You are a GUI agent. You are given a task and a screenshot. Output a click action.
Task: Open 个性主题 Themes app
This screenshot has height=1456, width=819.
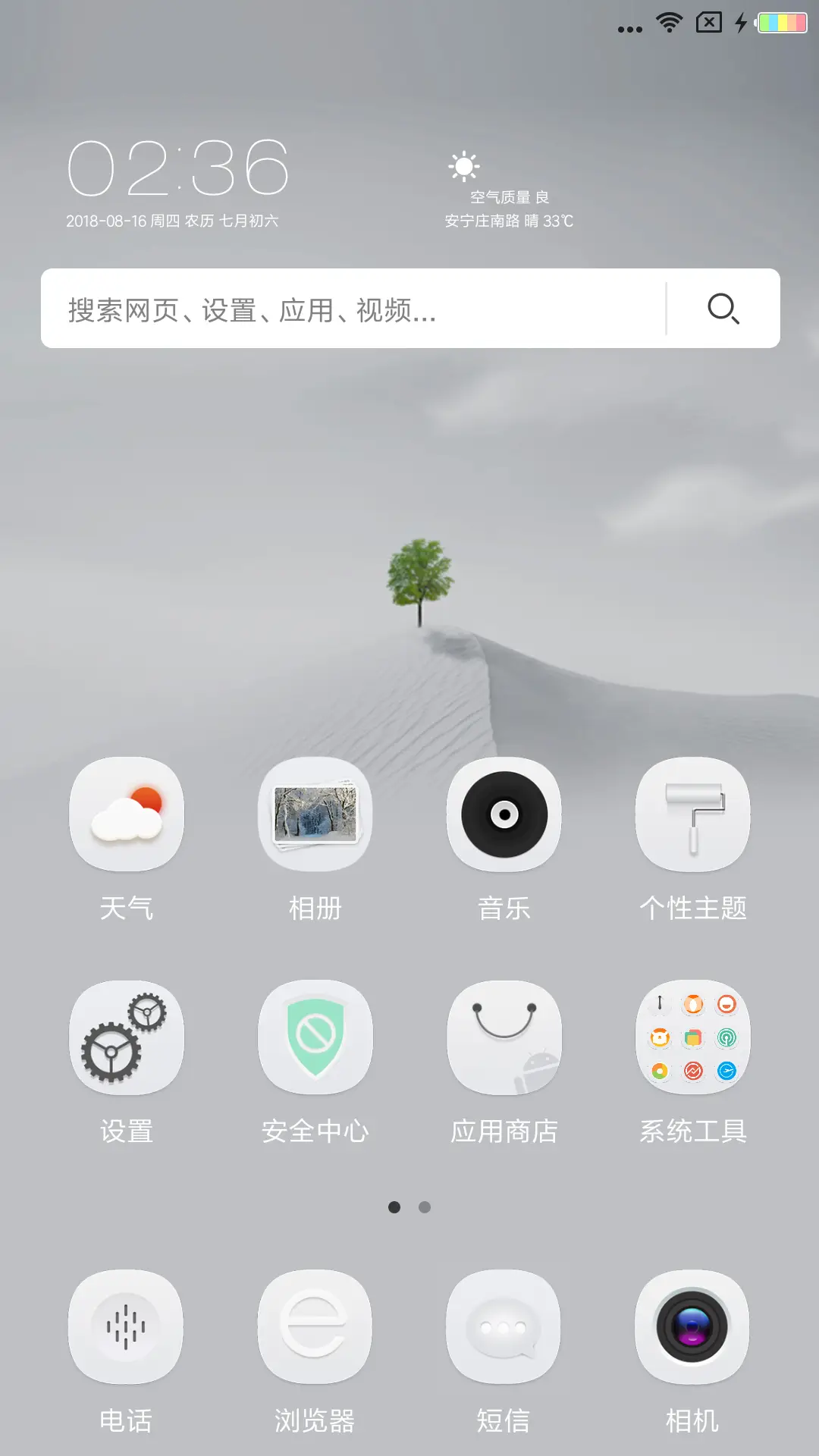(692, 814)
